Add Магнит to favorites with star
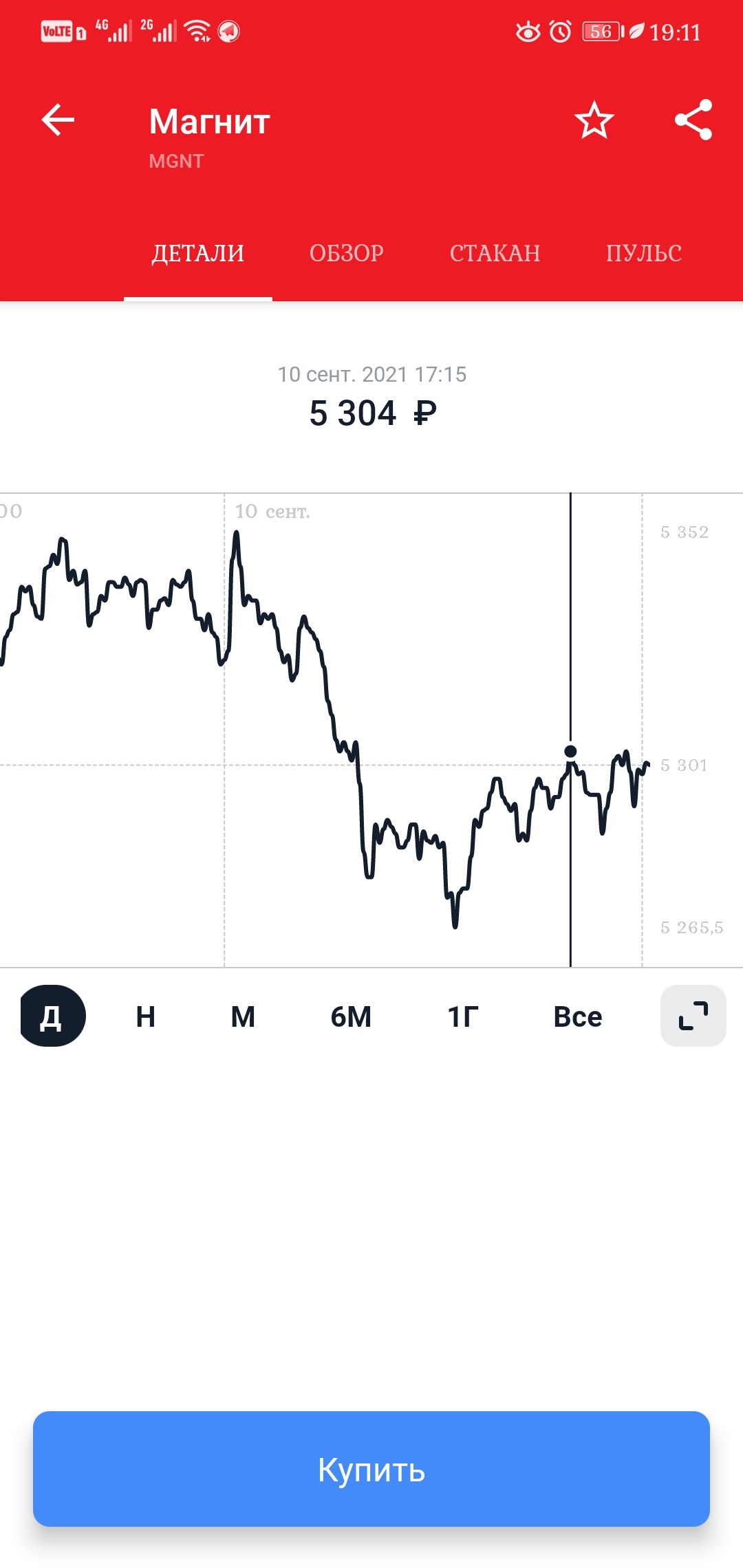 (594, 120)
